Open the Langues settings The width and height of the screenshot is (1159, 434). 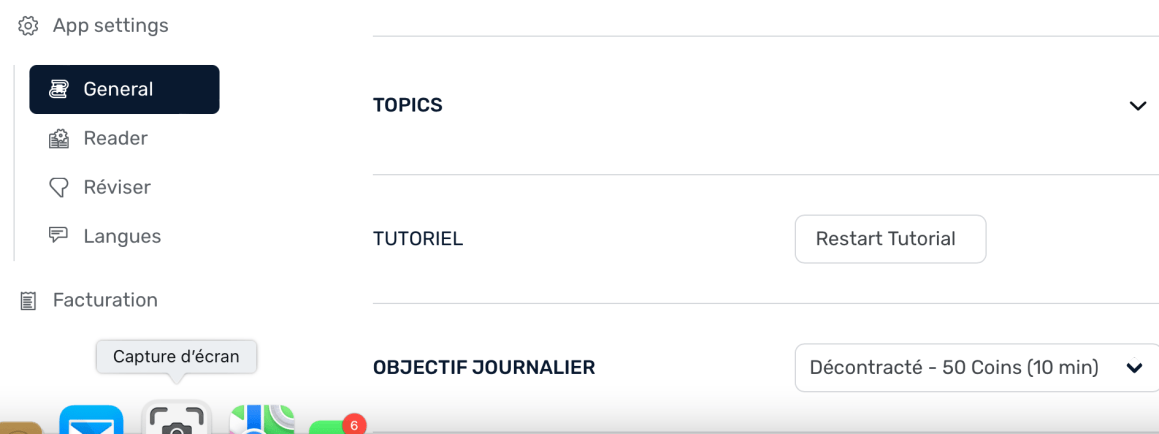click(x=121, y=237)
